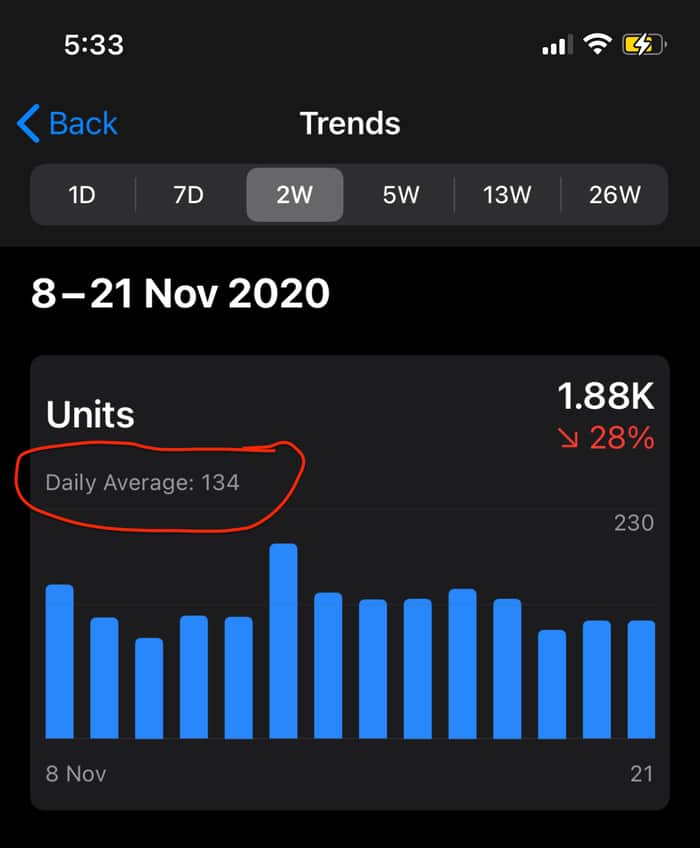The height and width of the screenshot is (848, 700).
Task: Choose the 13W time range
Action: (507, 195)
